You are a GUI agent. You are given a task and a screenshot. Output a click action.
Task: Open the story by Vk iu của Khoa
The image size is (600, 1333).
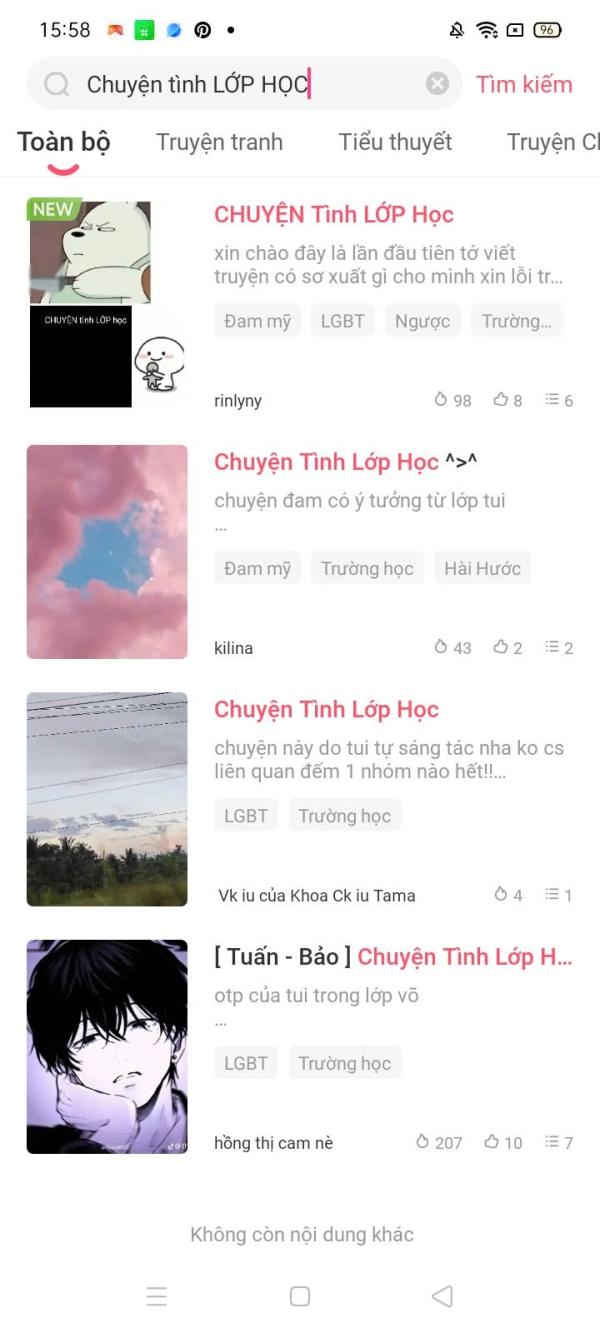pos(326,709)
